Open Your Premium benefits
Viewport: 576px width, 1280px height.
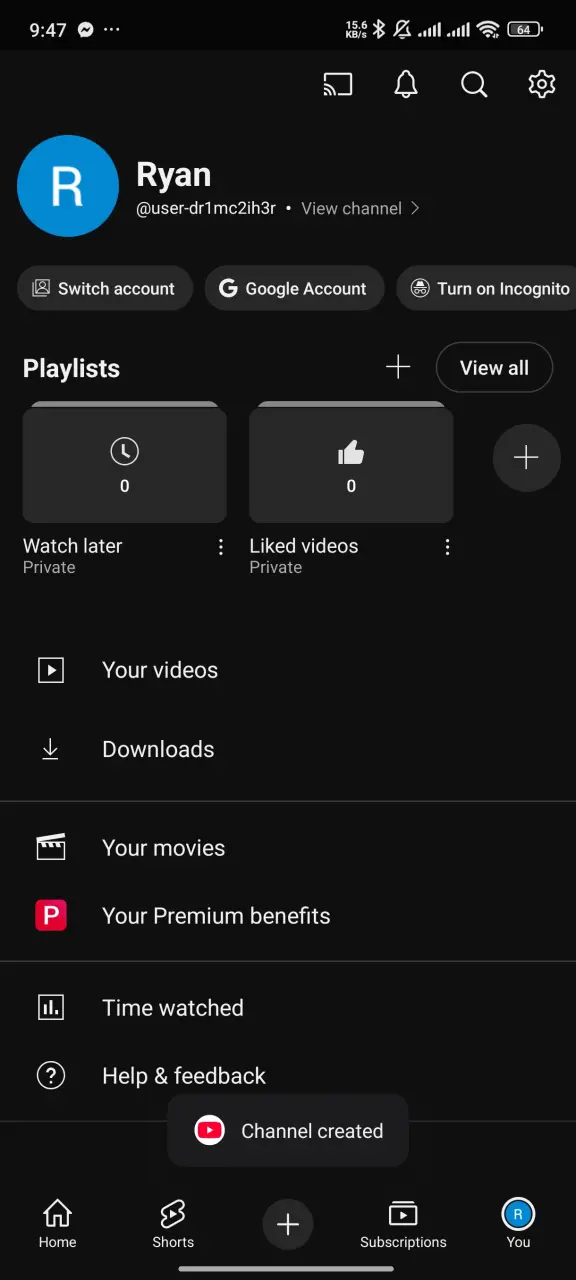point(288,916)
